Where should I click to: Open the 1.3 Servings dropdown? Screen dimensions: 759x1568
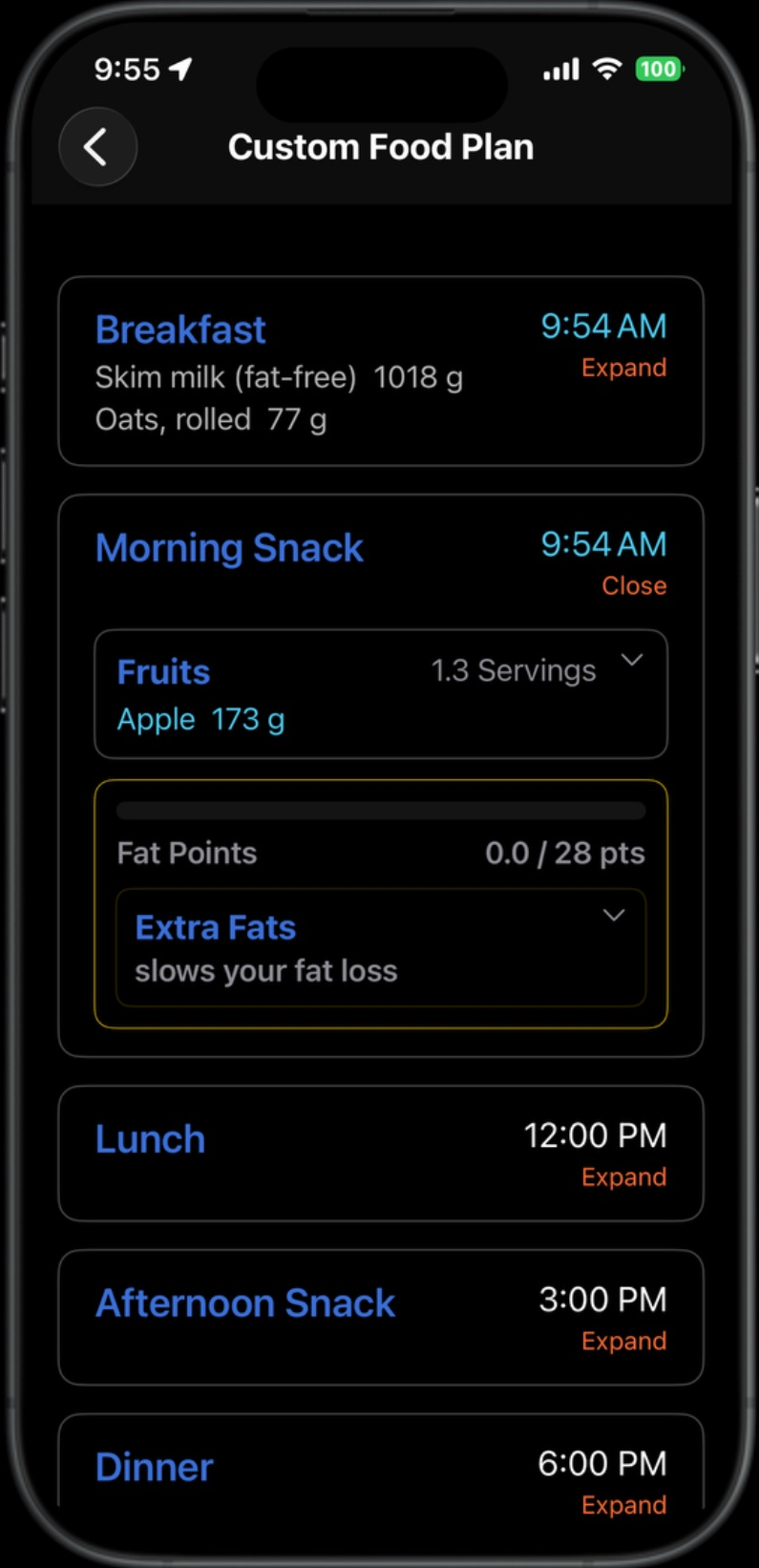[x=513, y=670]
